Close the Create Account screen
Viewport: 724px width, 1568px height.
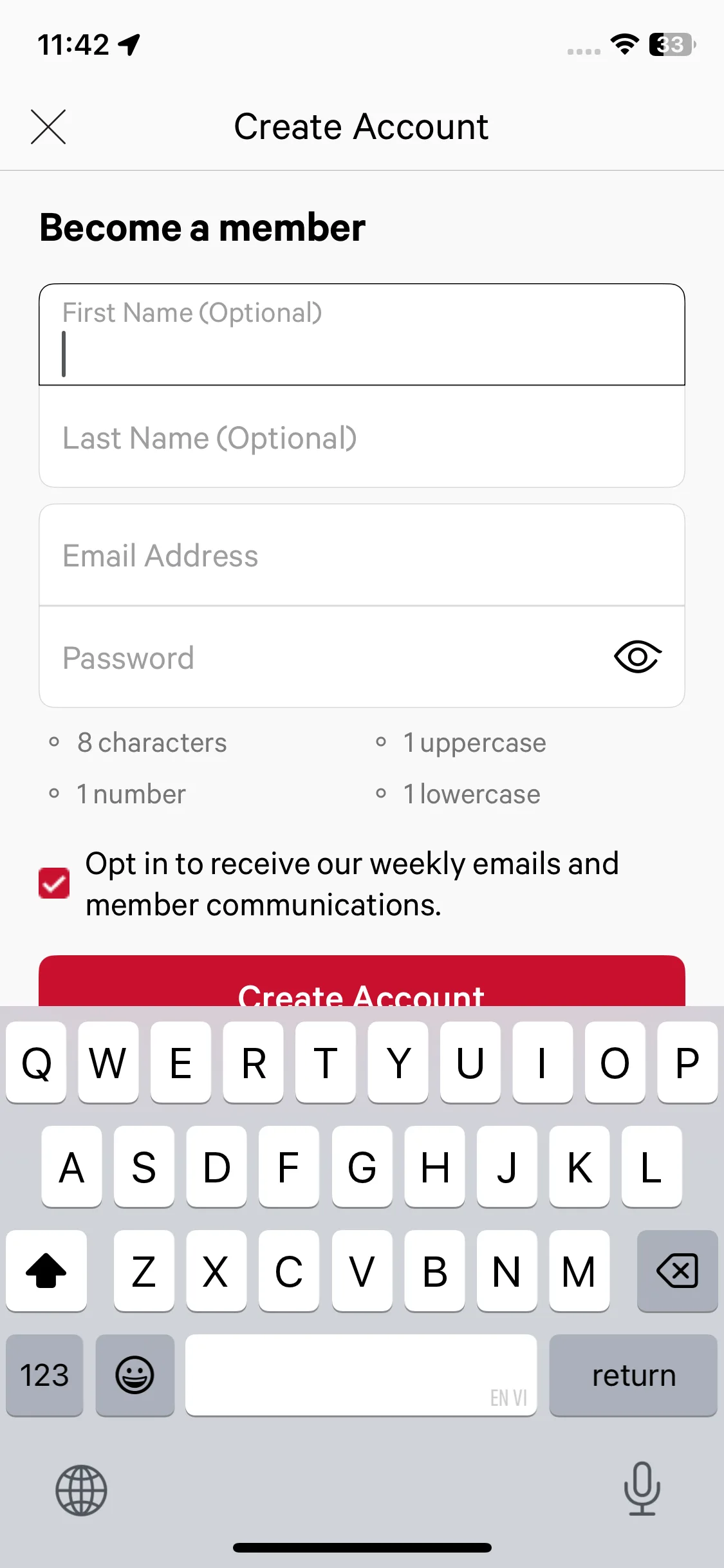(x=48, y=127)
